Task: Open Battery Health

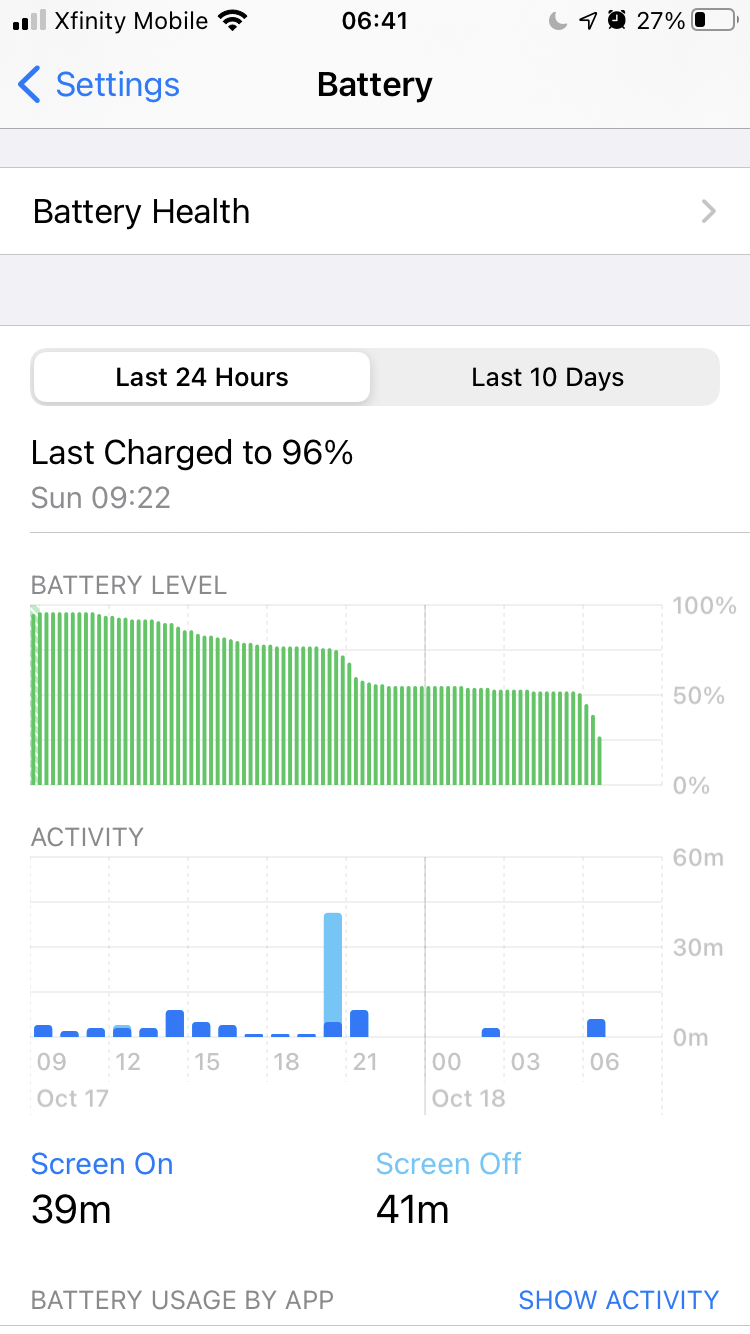Action: coord(375,212)
